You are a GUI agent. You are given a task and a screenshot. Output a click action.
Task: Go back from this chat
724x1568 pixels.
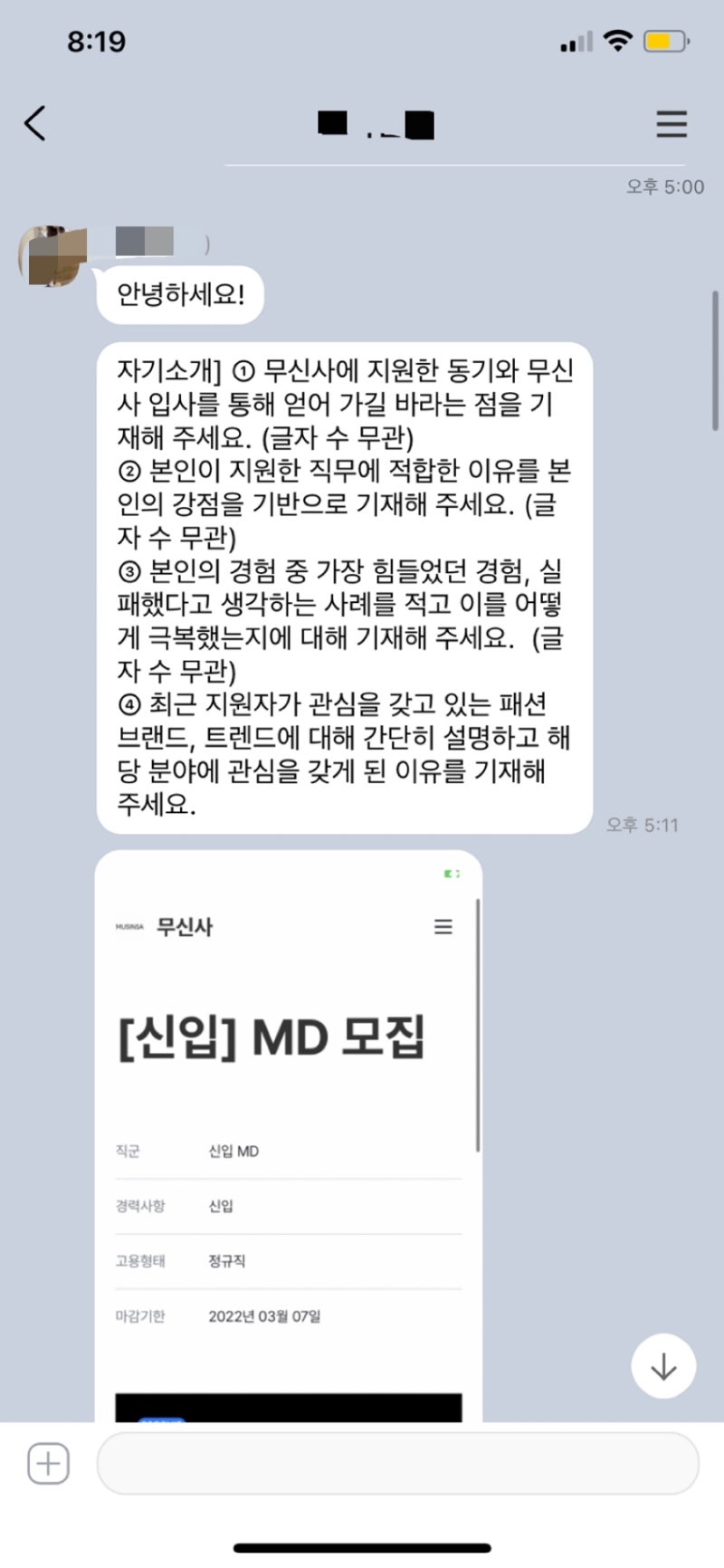click(x=34, y=123)
